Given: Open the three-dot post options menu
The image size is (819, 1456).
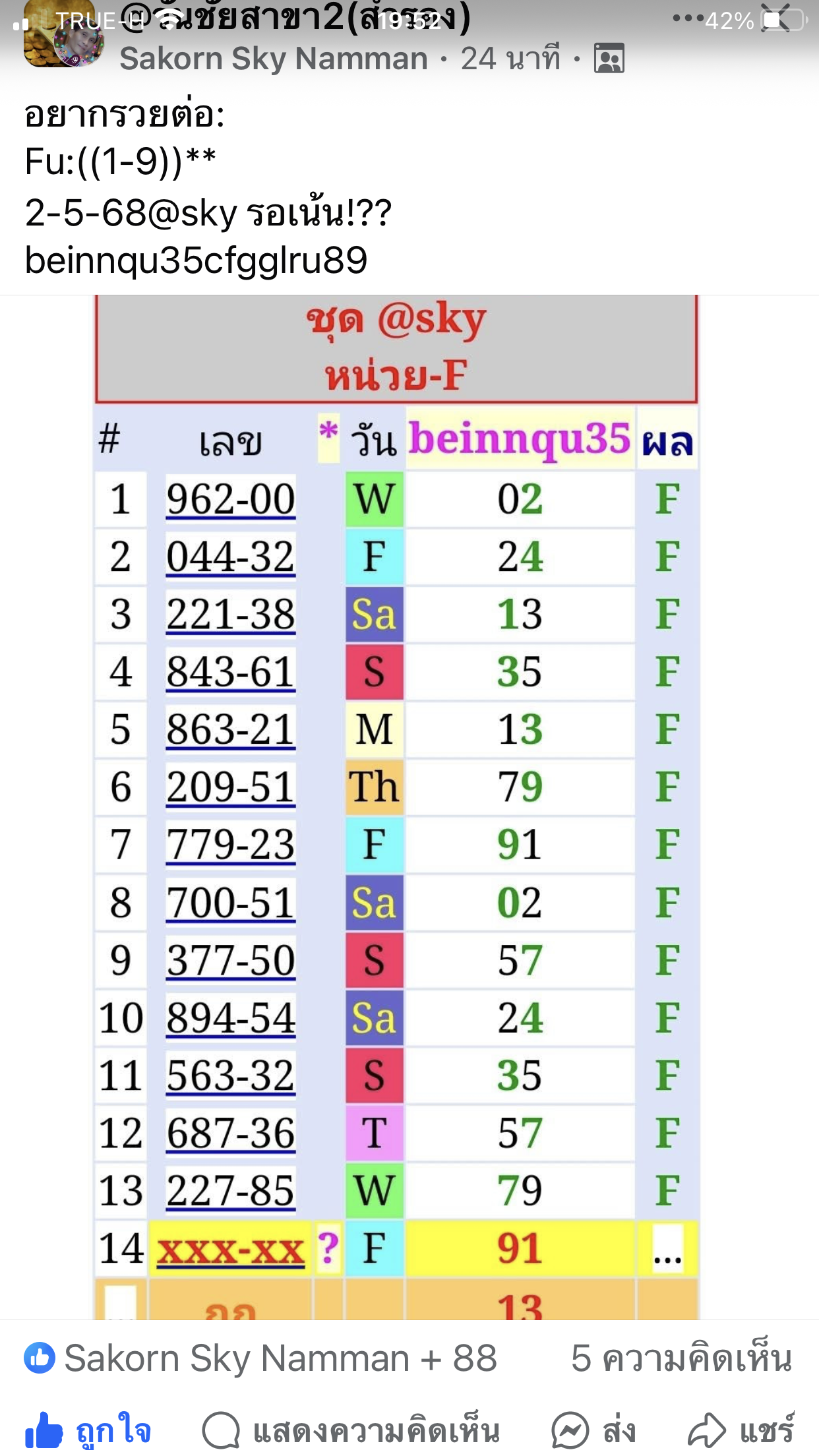Looking at the screenshot, I should click(688, 18).
